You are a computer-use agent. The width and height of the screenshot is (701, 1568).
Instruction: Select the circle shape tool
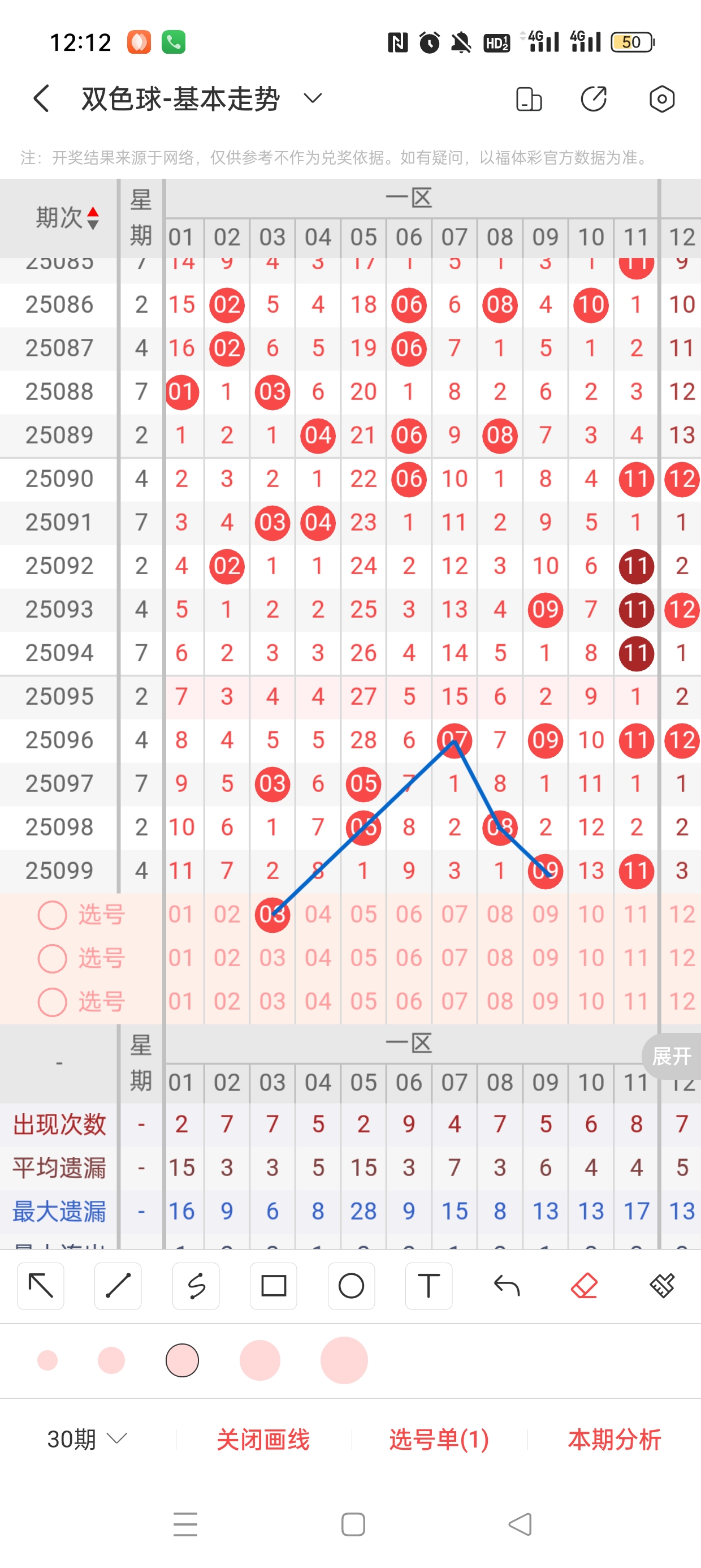[351, 1286]
